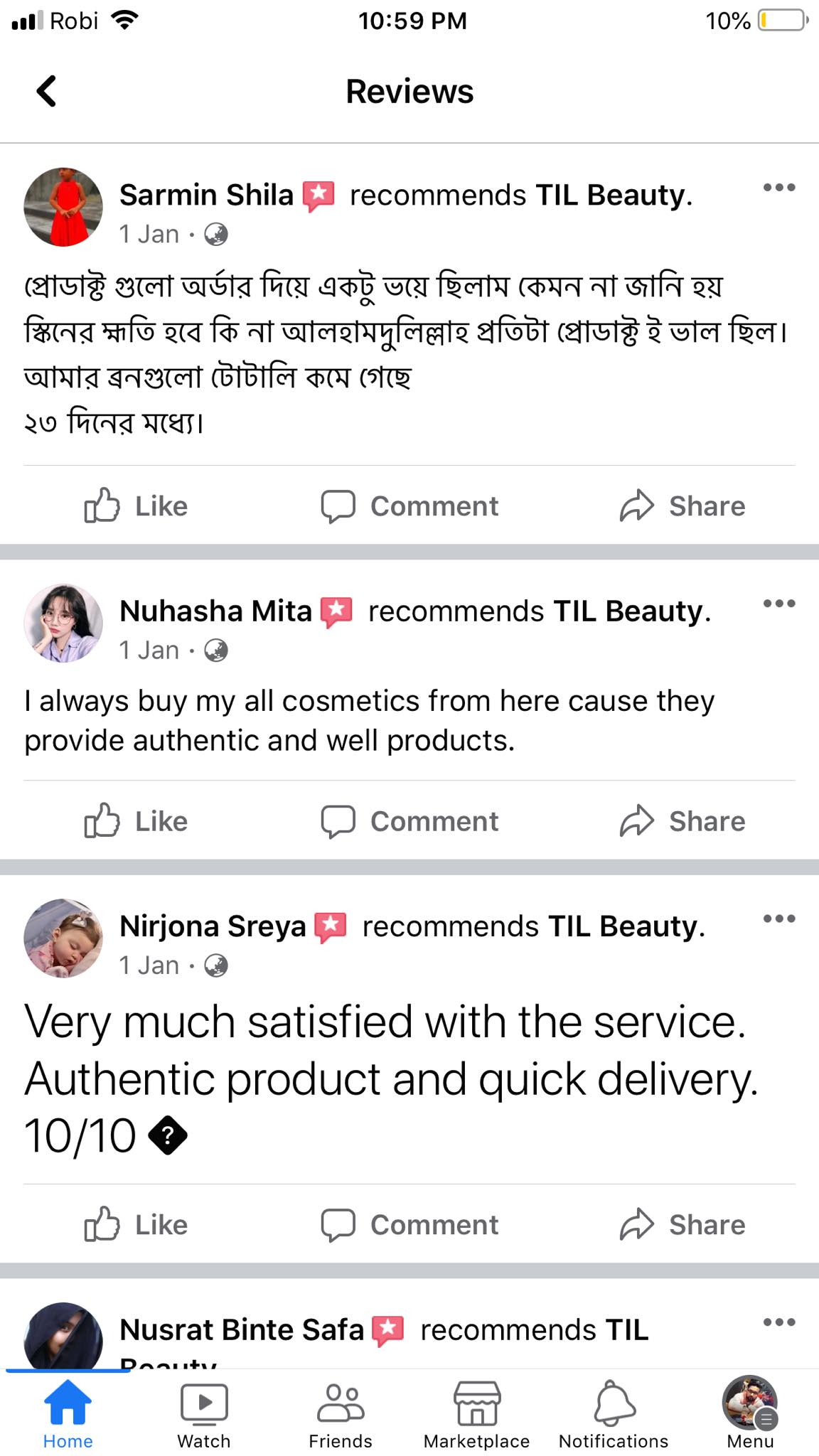Share Nirjona Sreya's review
819x1456 pixels.
(682, 1225)
